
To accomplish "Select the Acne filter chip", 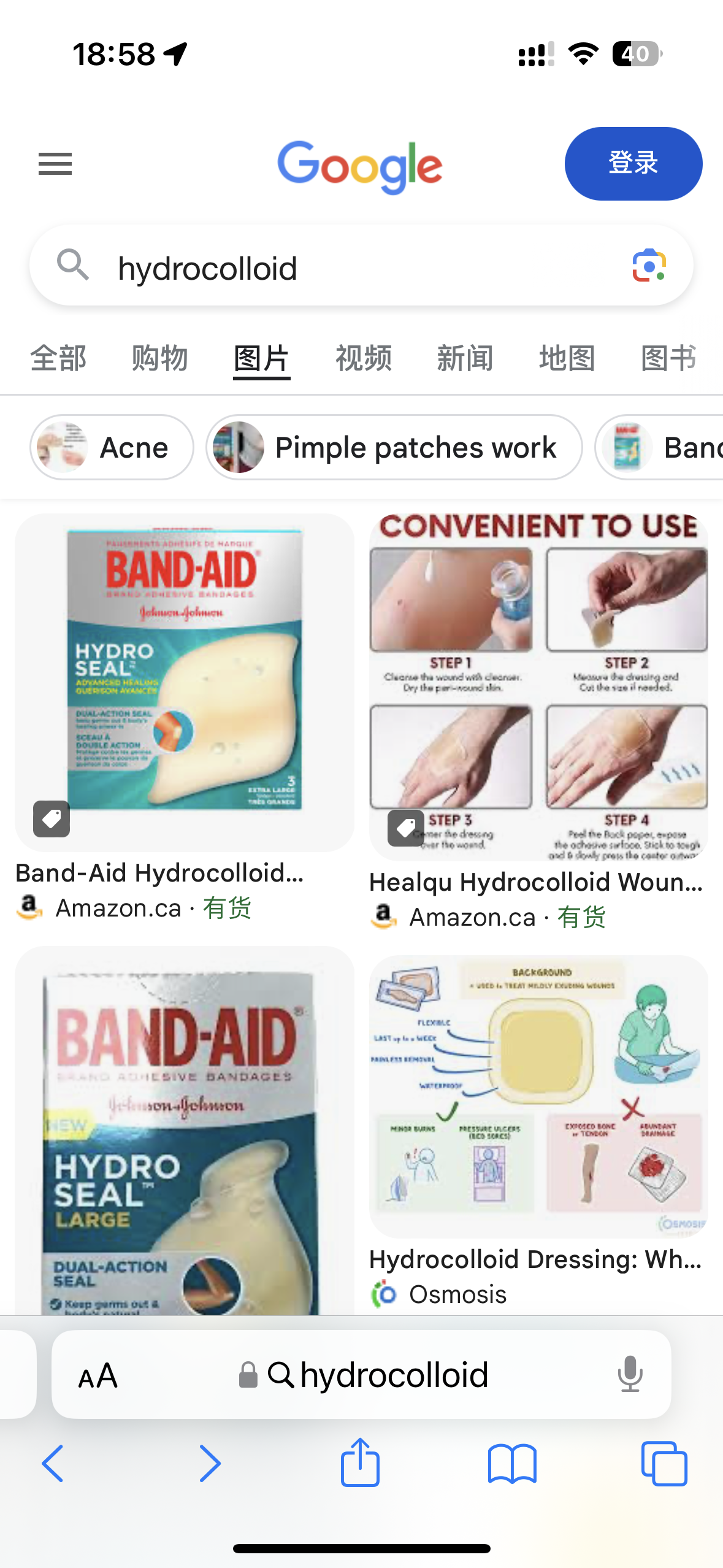I will click(x=112, y=447).
